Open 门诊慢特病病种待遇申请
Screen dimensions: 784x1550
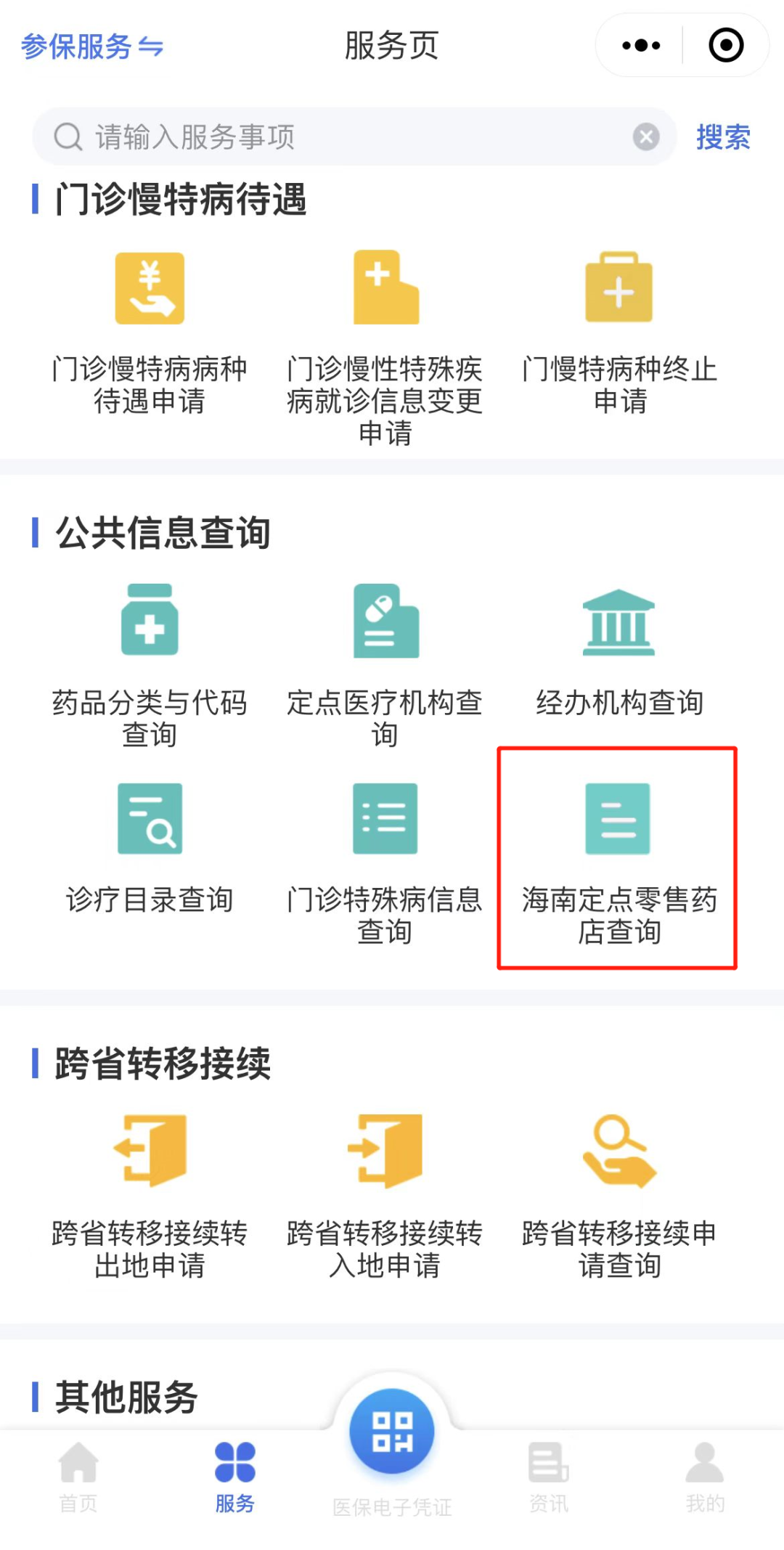point(150,333)
